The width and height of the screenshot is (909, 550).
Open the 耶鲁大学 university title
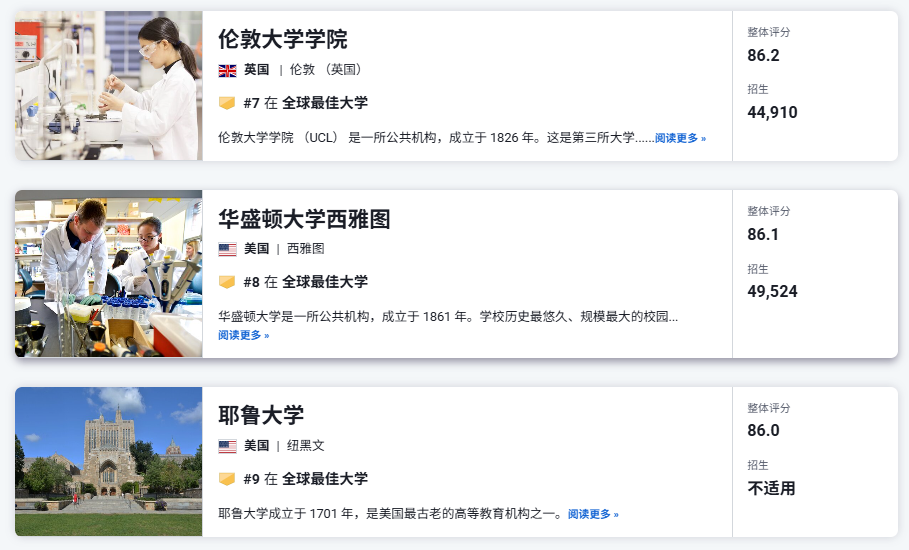261,416
